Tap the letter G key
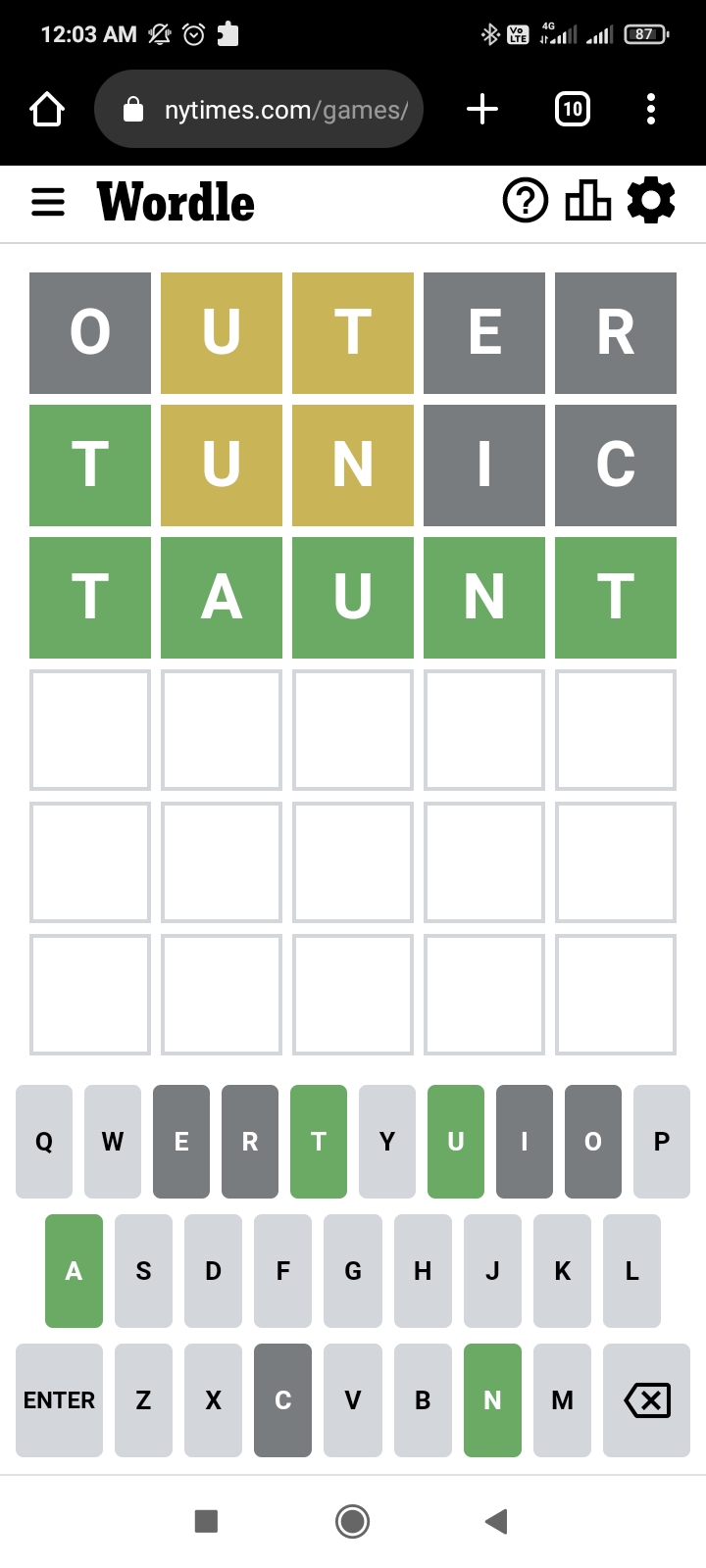Image resolution: width=706 pixels, height=1568 pixels. pyautogui.click(x=353, y=1271)
